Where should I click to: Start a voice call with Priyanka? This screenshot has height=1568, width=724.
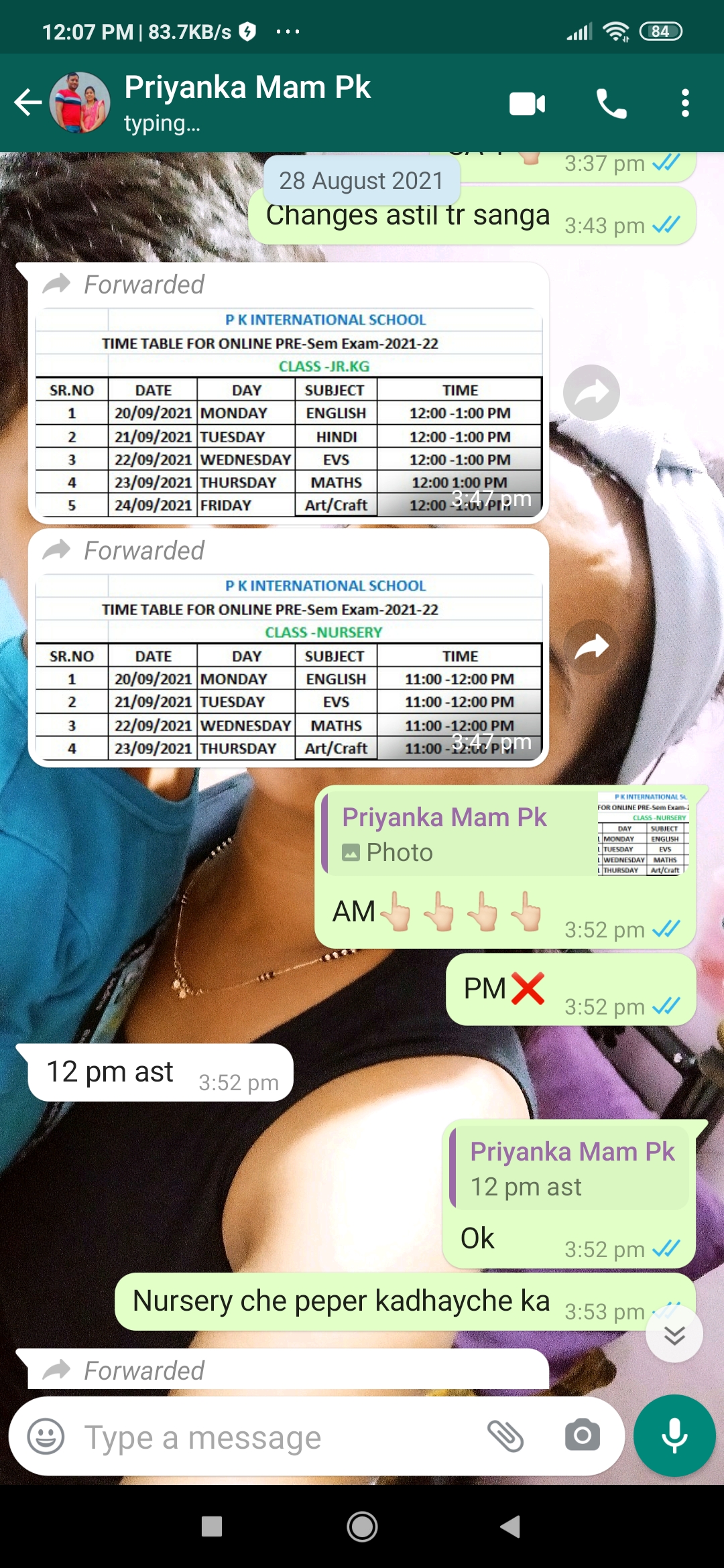611,104
